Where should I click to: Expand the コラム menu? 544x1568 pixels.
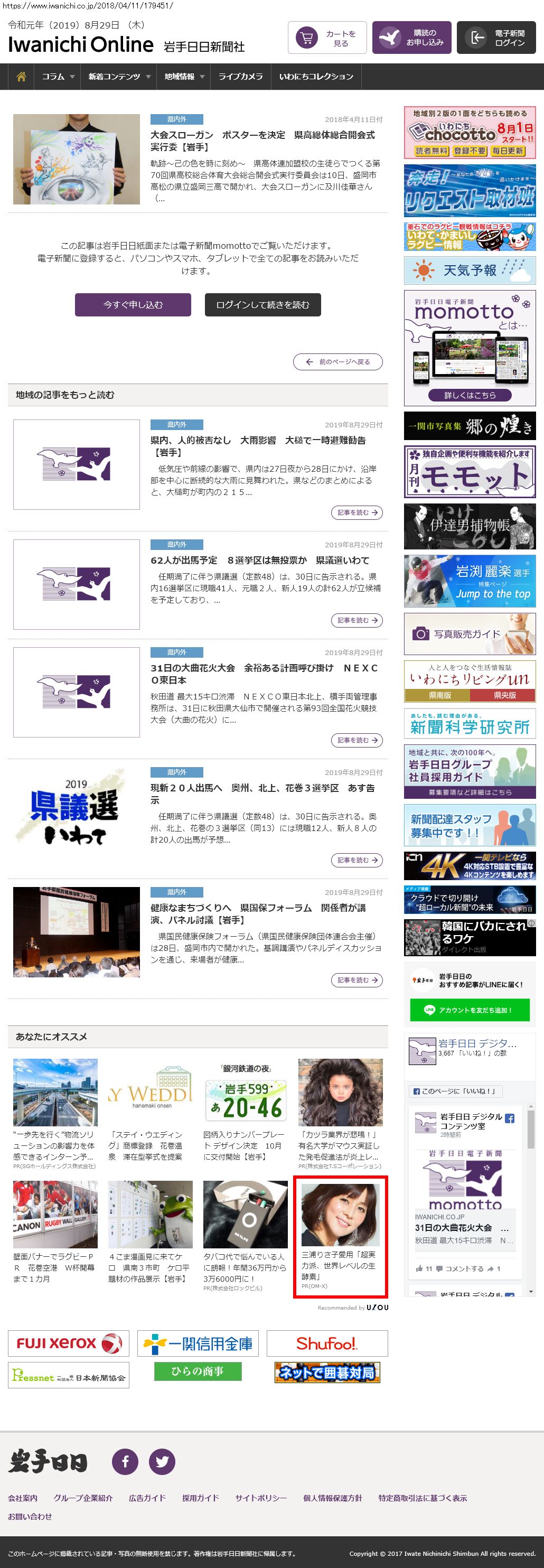pyautogui.click(x=58, y=77)
